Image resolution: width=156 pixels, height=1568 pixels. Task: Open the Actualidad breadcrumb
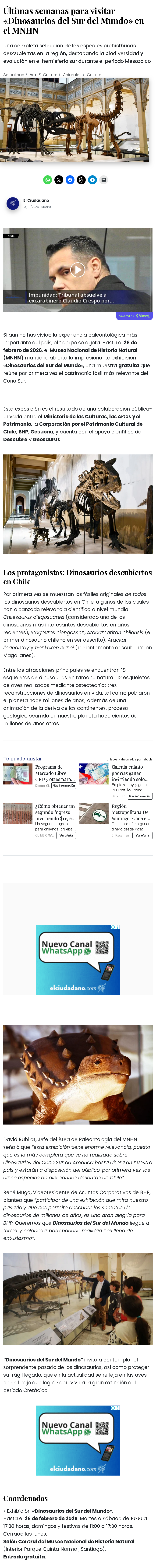[13, 75]
